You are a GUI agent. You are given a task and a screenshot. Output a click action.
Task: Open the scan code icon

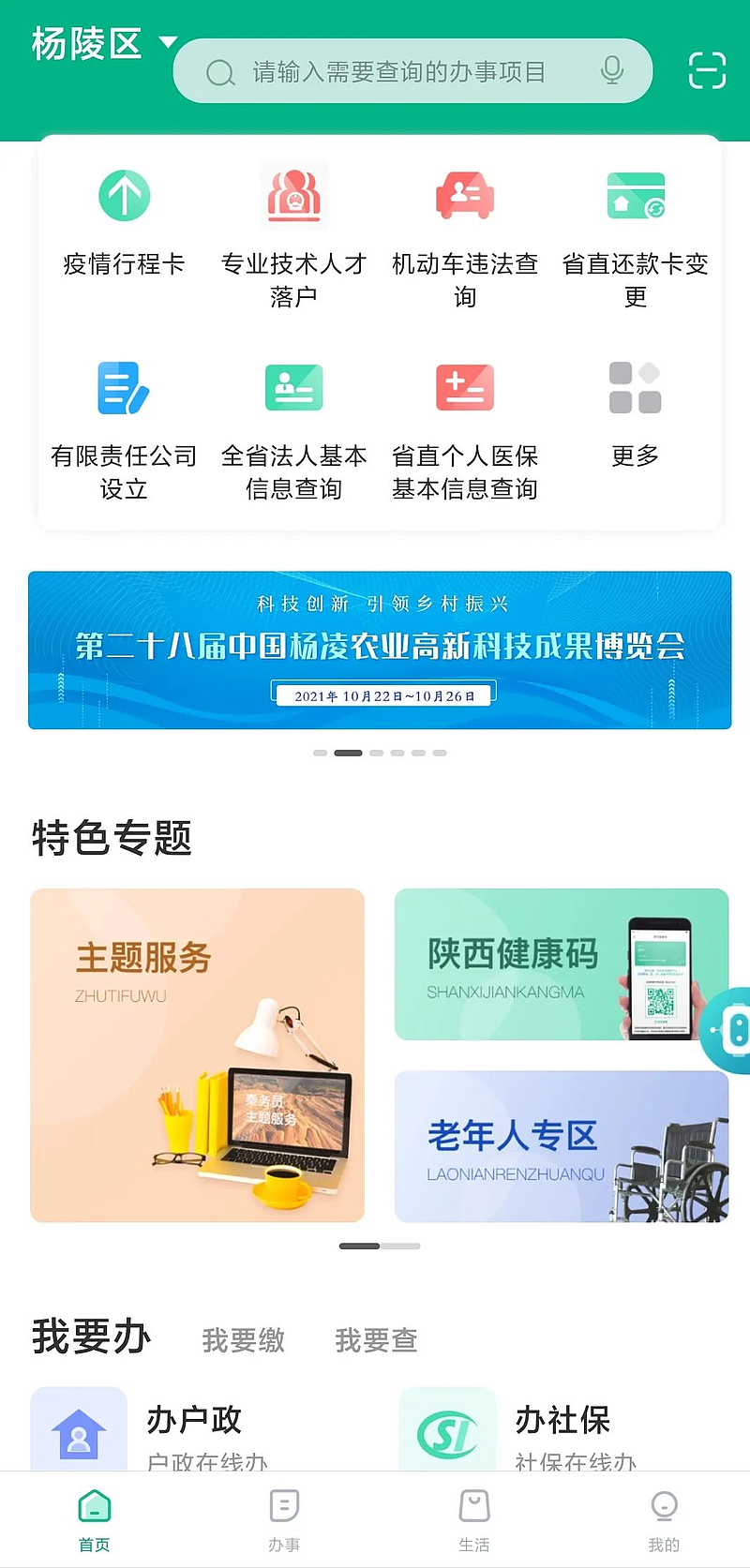coord(707,70)
